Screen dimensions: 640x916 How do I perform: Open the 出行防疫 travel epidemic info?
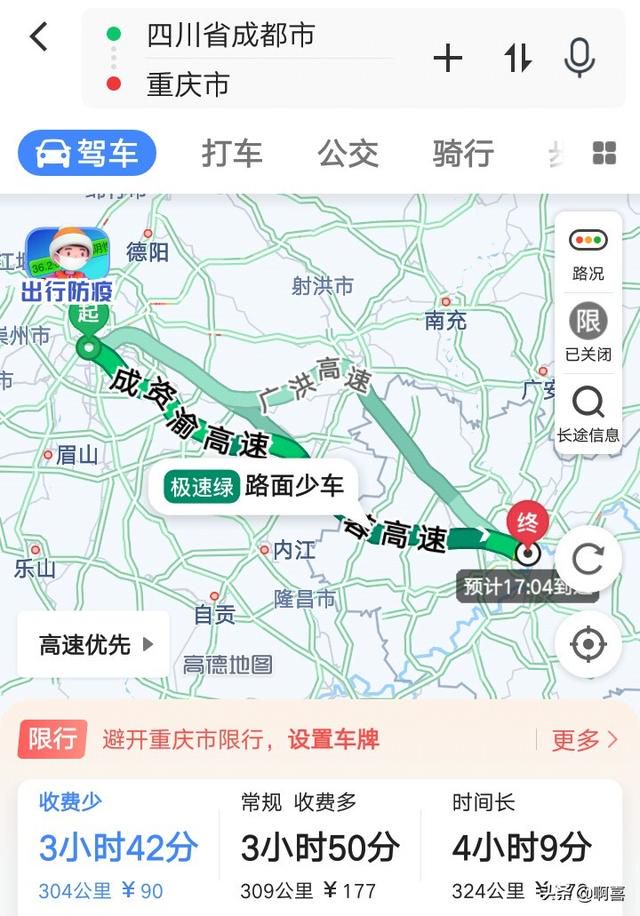(x=67, y=265)
